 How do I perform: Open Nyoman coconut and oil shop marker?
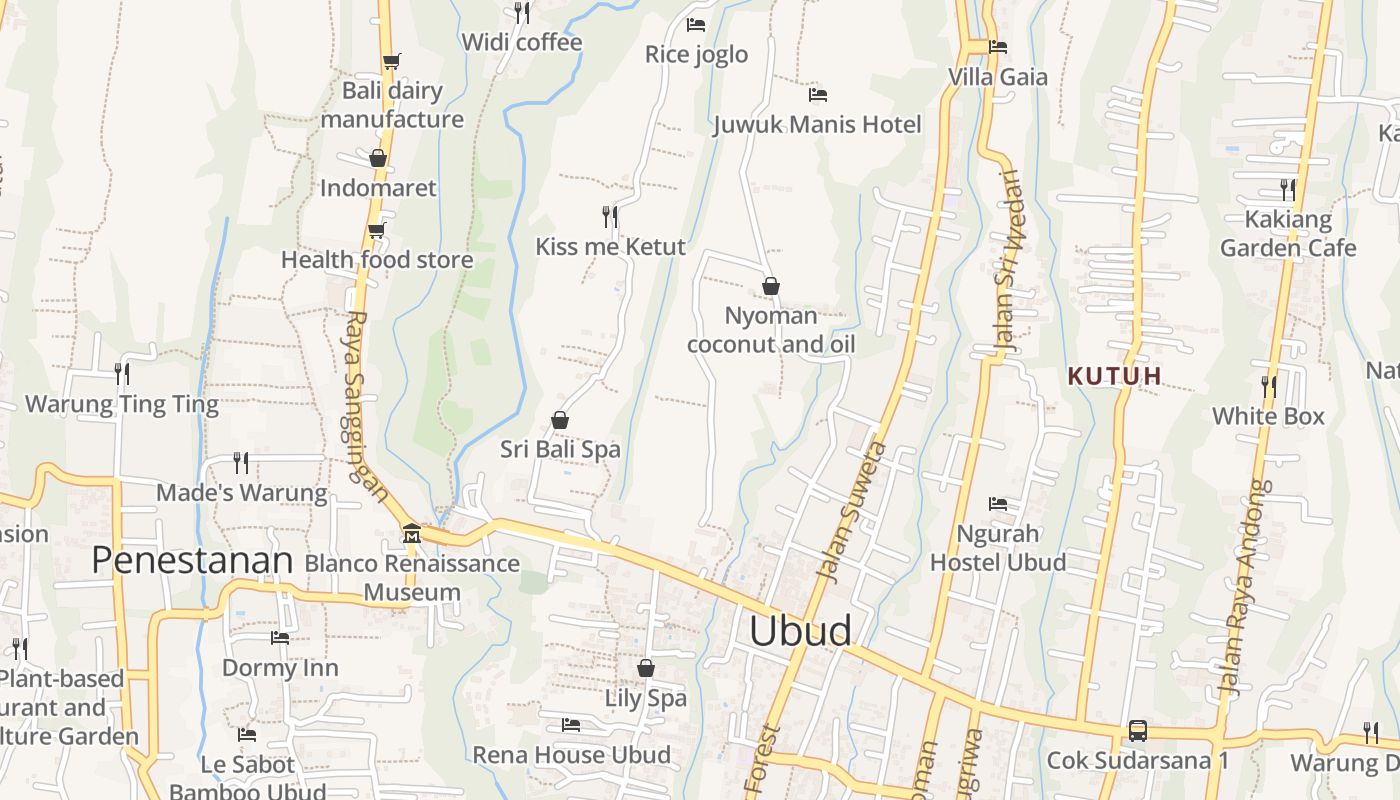point(771,286)
